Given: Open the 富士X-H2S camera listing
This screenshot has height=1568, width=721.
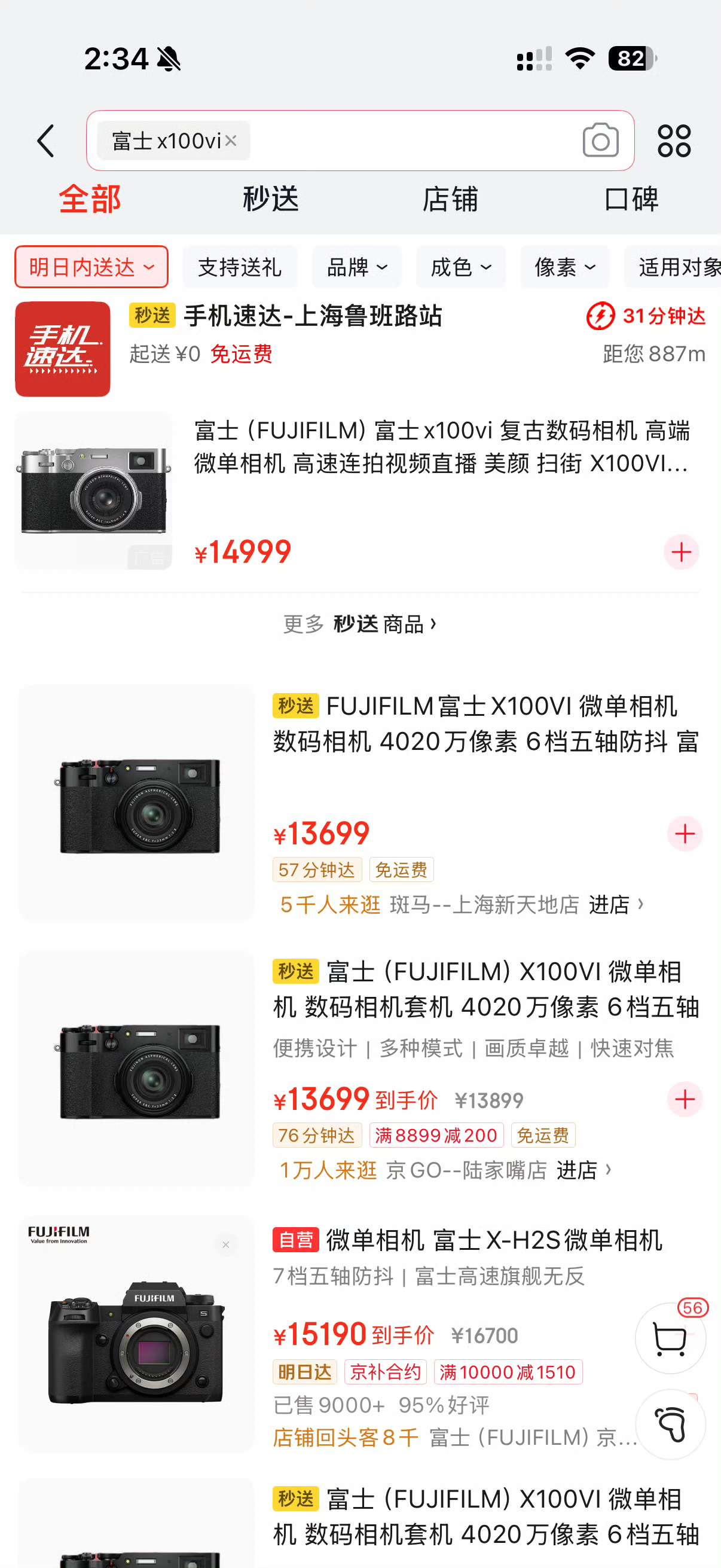Looking at the screenshot, I should (x=493, y=1240).
